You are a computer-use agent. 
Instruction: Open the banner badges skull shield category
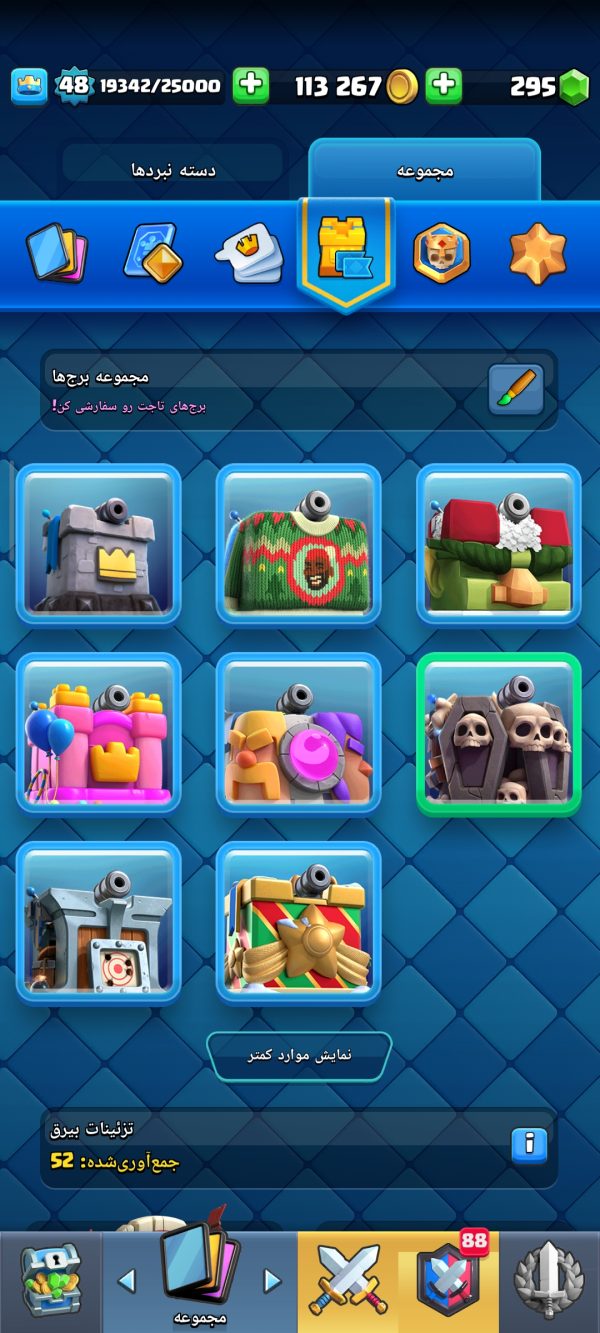(x=442, y=253)
